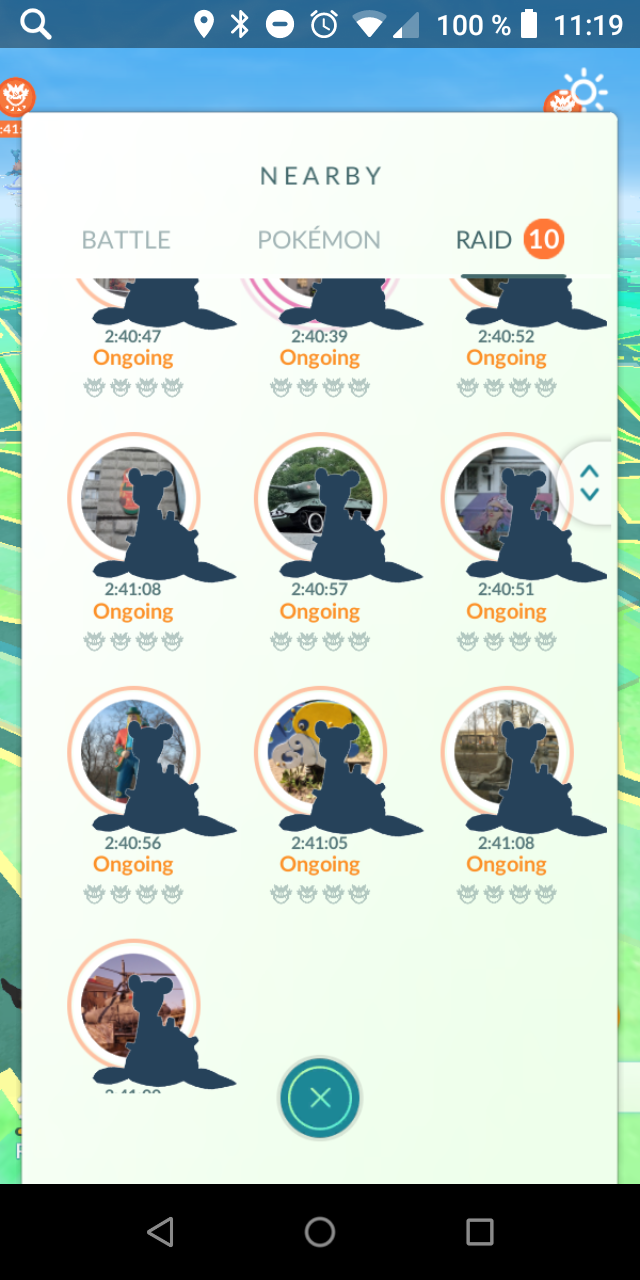Open the tank gym raid at 2:40:57

point(320,500)
